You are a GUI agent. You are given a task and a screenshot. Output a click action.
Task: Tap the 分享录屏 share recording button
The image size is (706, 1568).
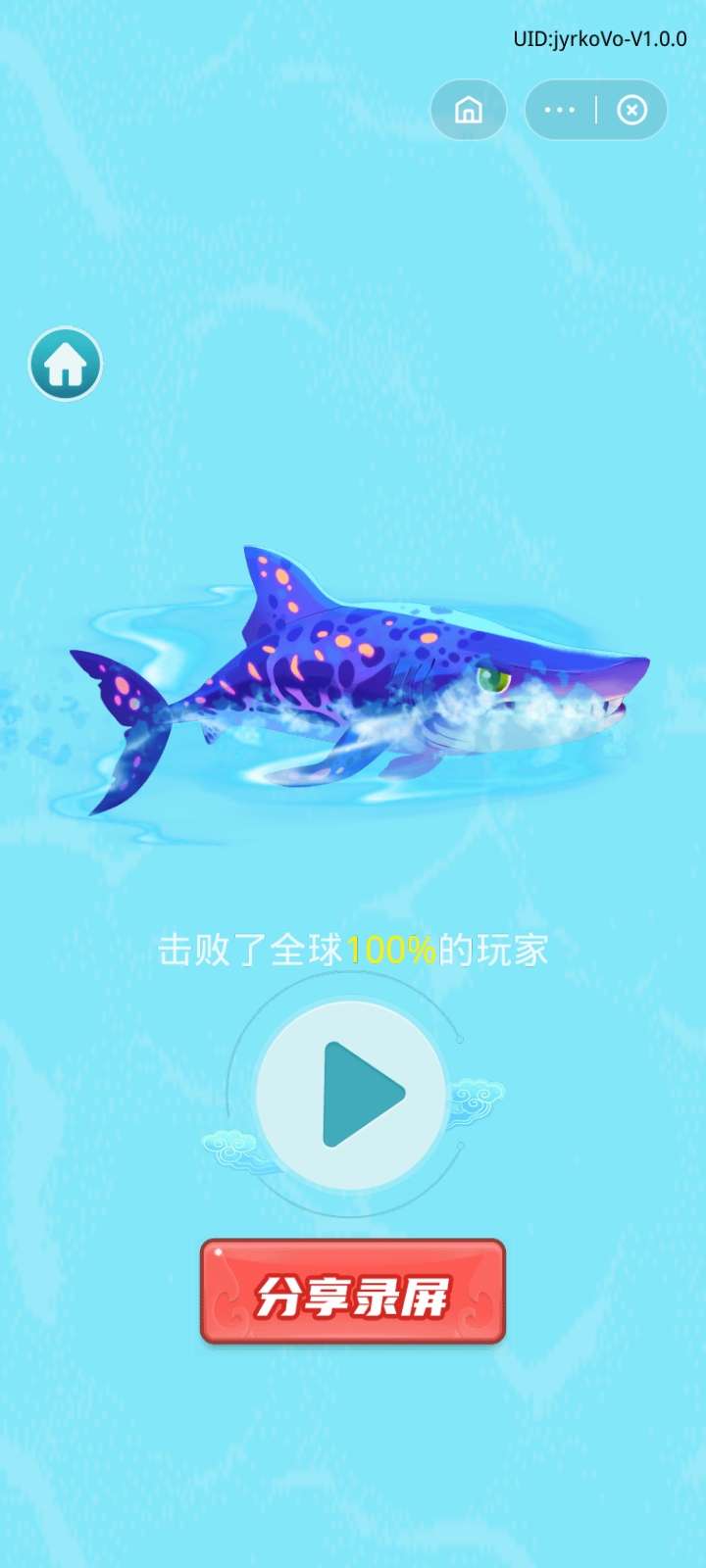(353, 1292)
